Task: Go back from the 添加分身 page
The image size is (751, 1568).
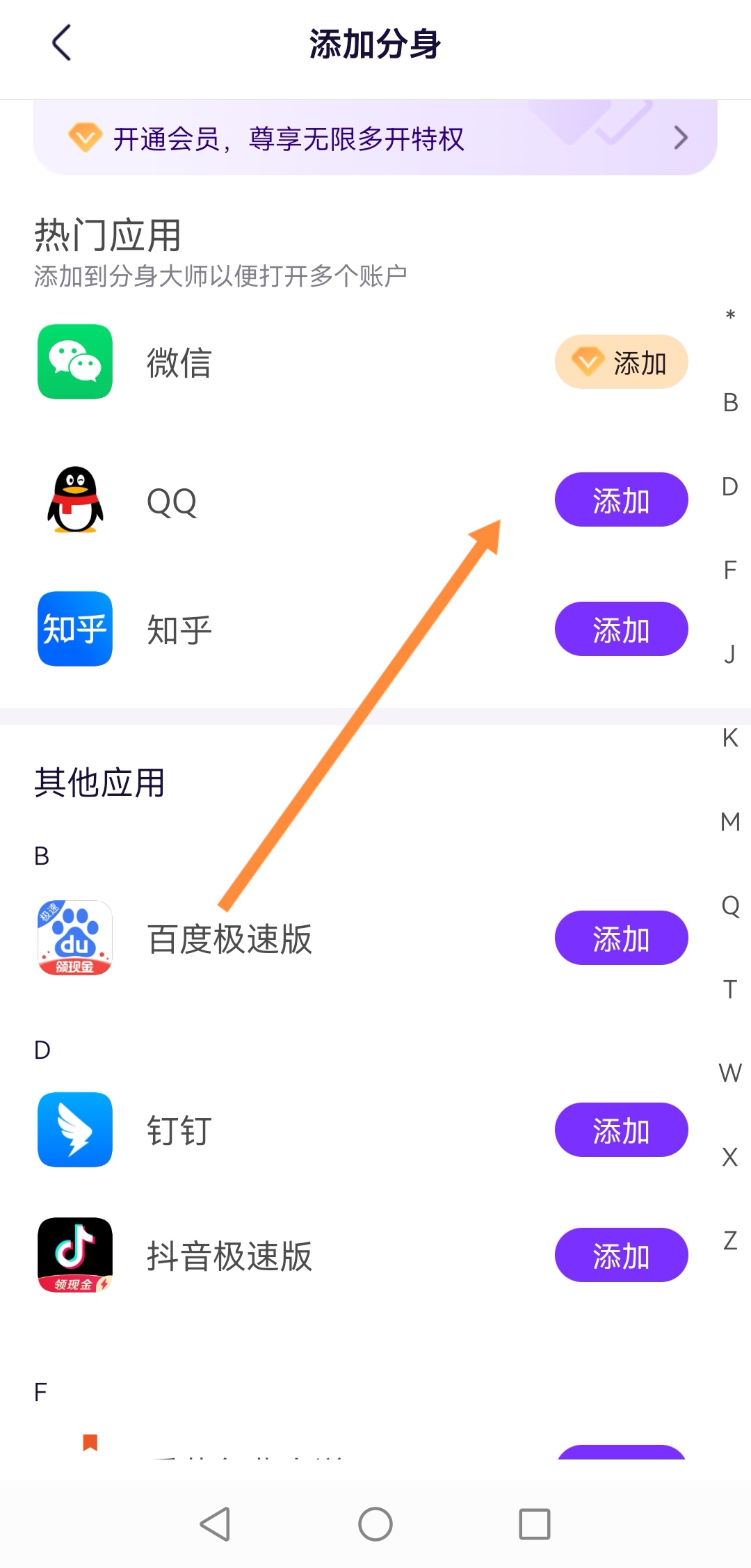Action: point(62,43)
